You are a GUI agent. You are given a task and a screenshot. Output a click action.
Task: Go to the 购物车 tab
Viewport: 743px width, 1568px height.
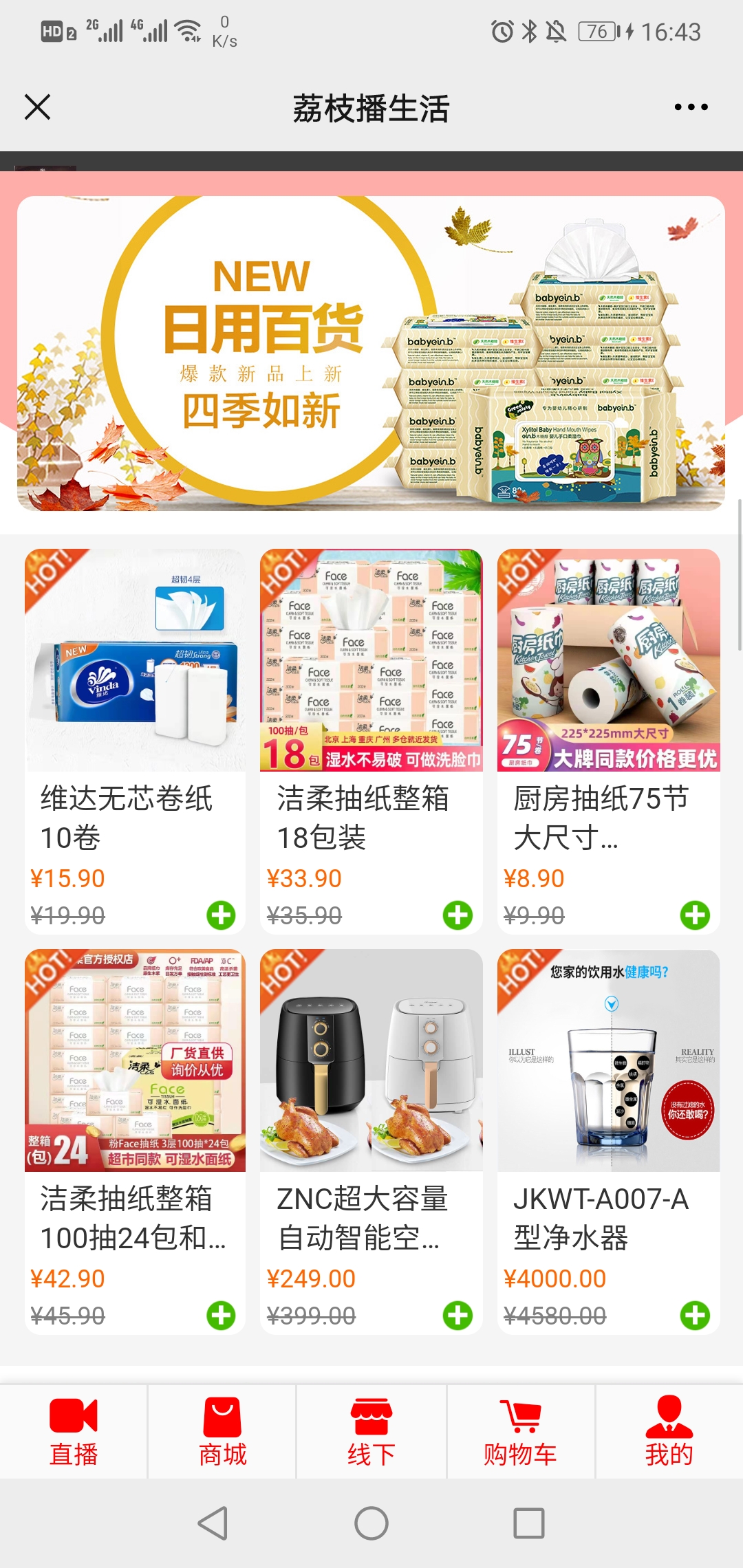tap(520, 1432)
